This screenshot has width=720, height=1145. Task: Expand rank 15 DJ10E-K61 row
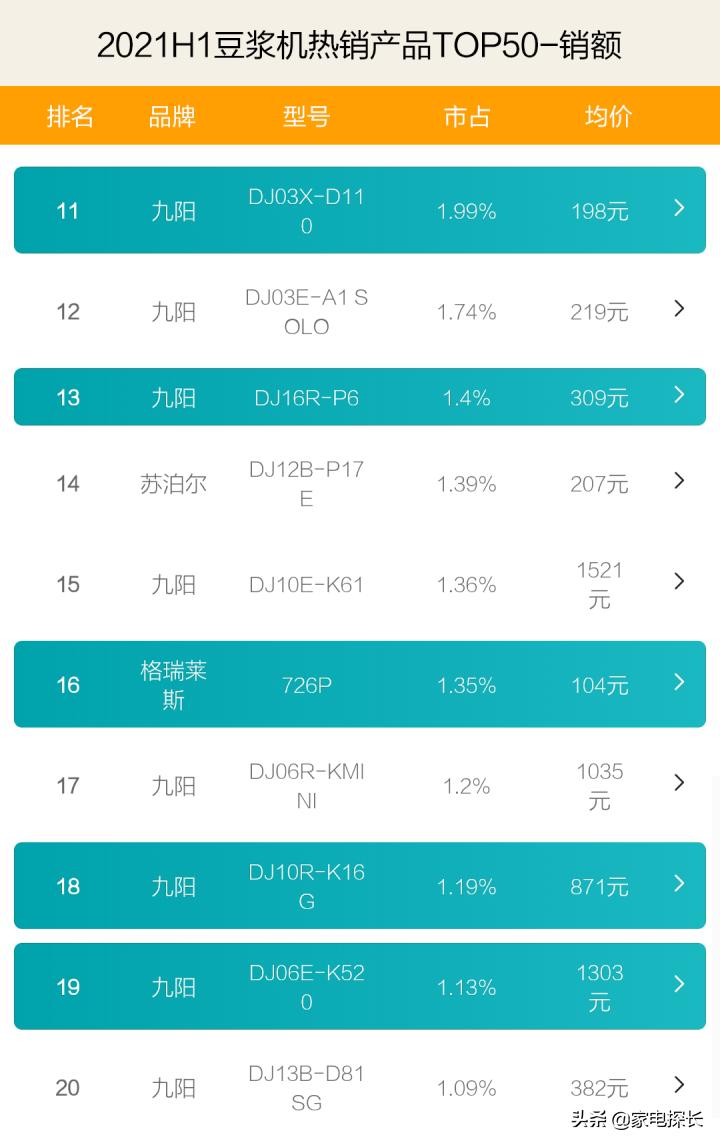pyautogui.click(x=678, y=582)
